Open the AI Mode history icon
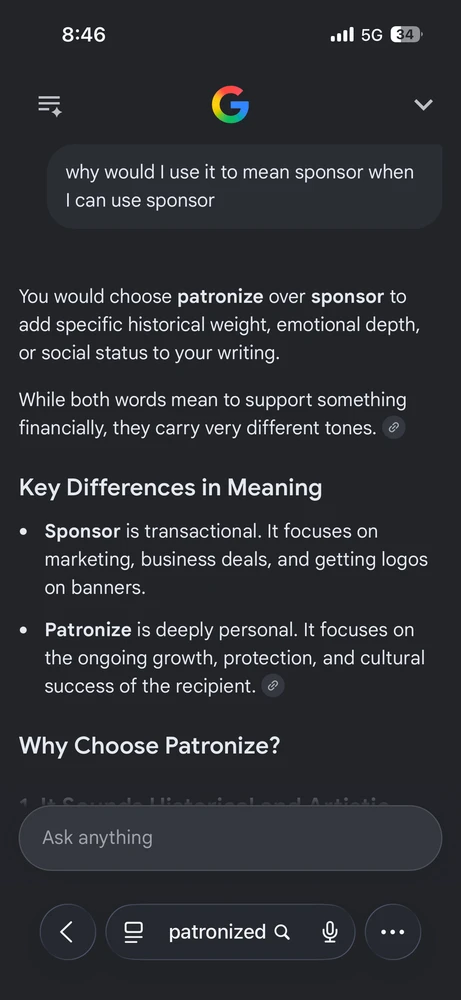 click(50, 105)
